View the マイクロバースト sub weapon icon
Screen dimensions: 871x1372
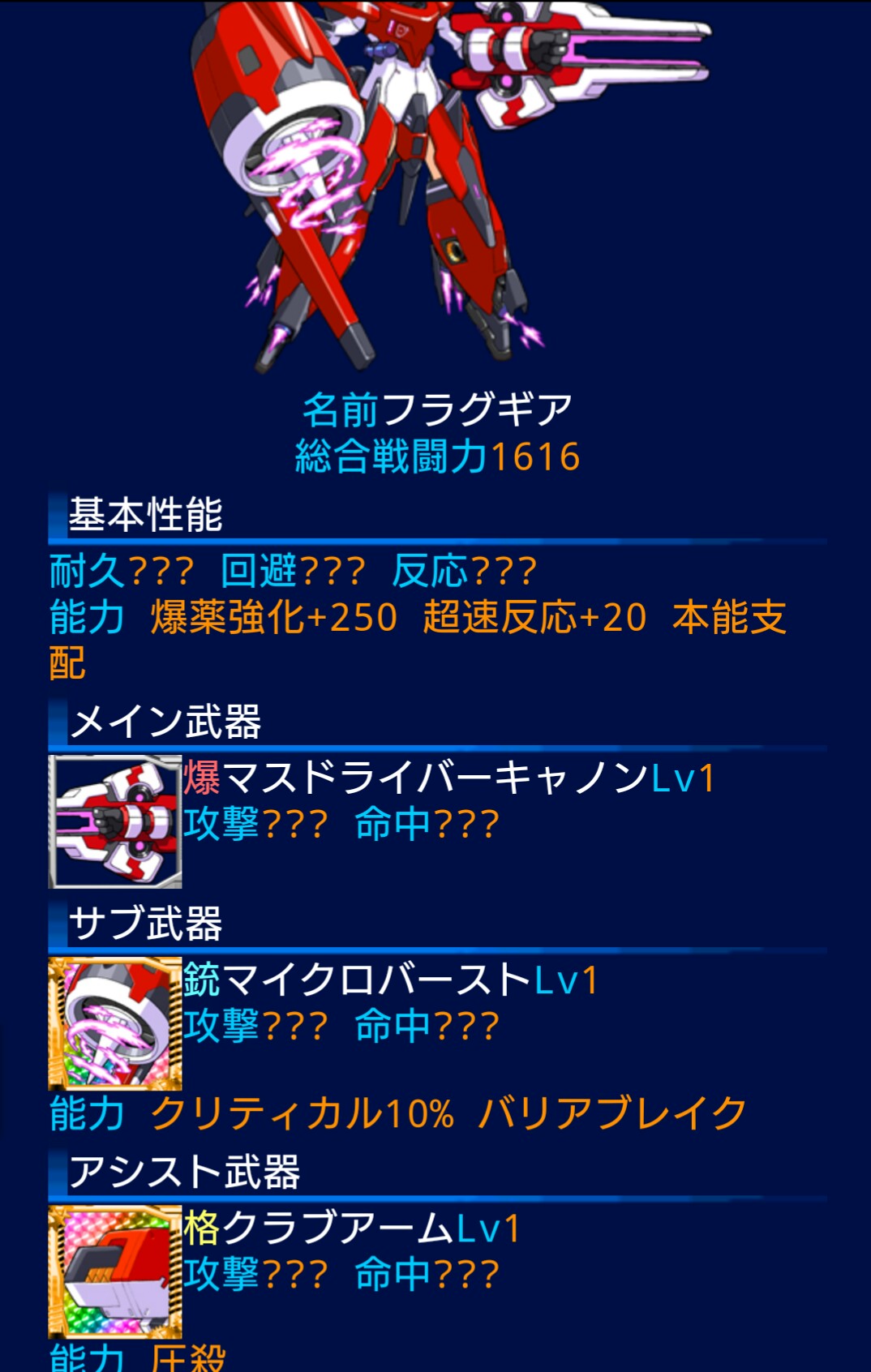(x=115, y=1023)
